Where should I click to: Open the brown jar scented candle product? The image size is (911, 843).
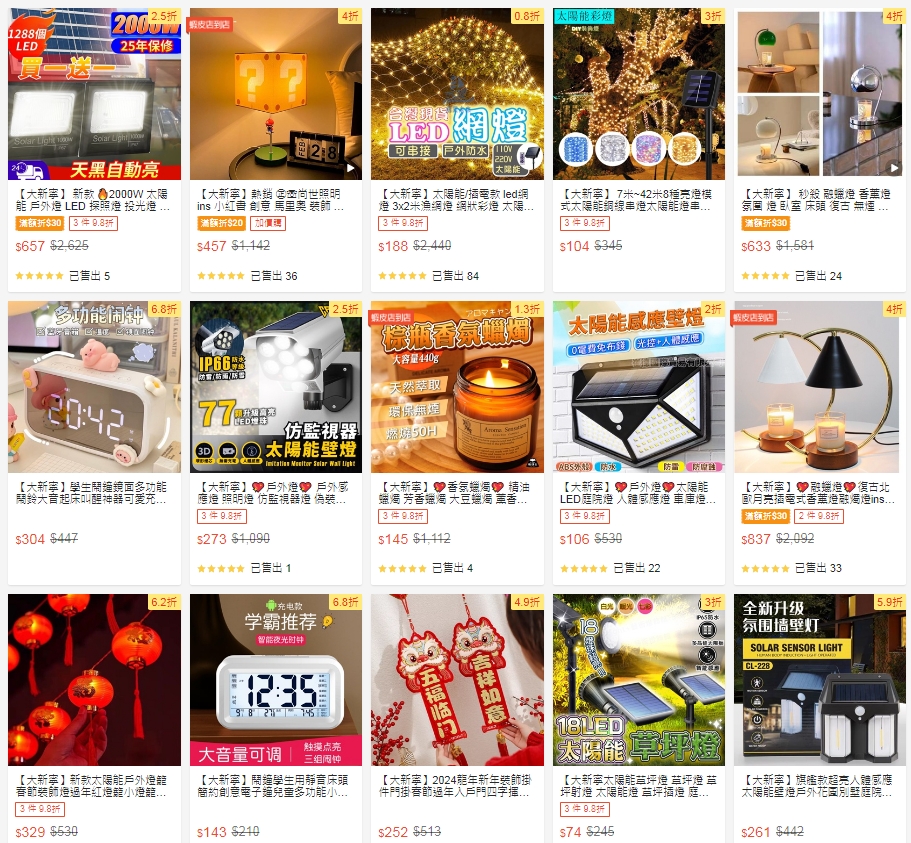tap(457, 387)
